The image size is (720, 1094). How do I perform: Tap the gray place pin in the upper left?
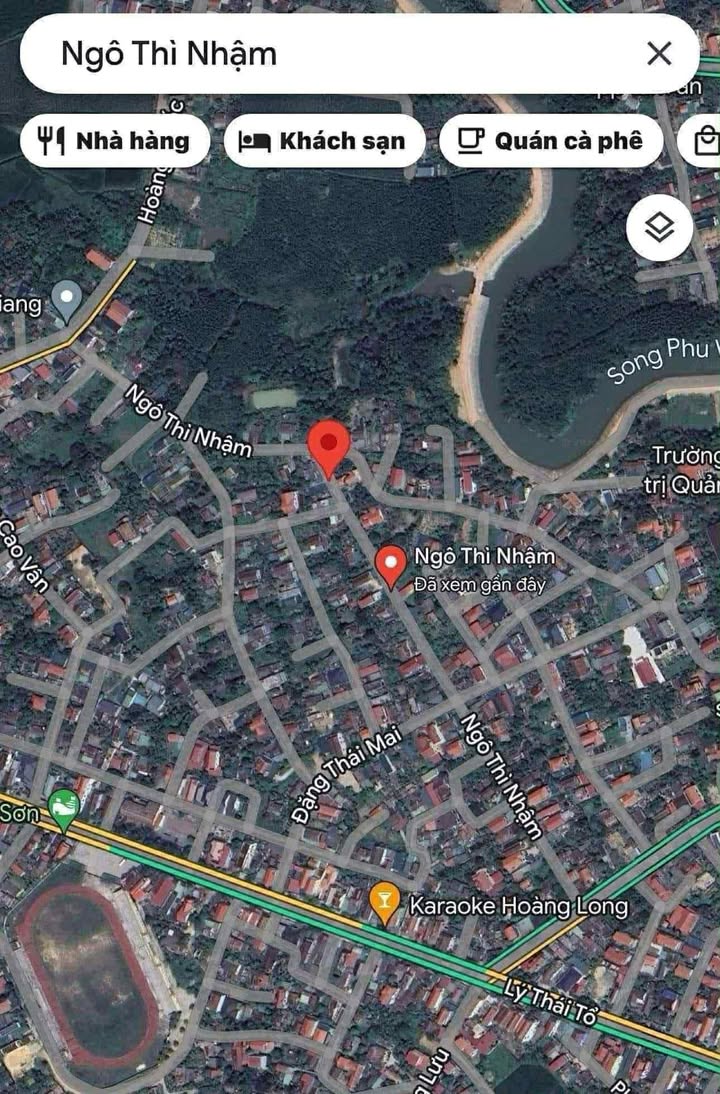67,299
